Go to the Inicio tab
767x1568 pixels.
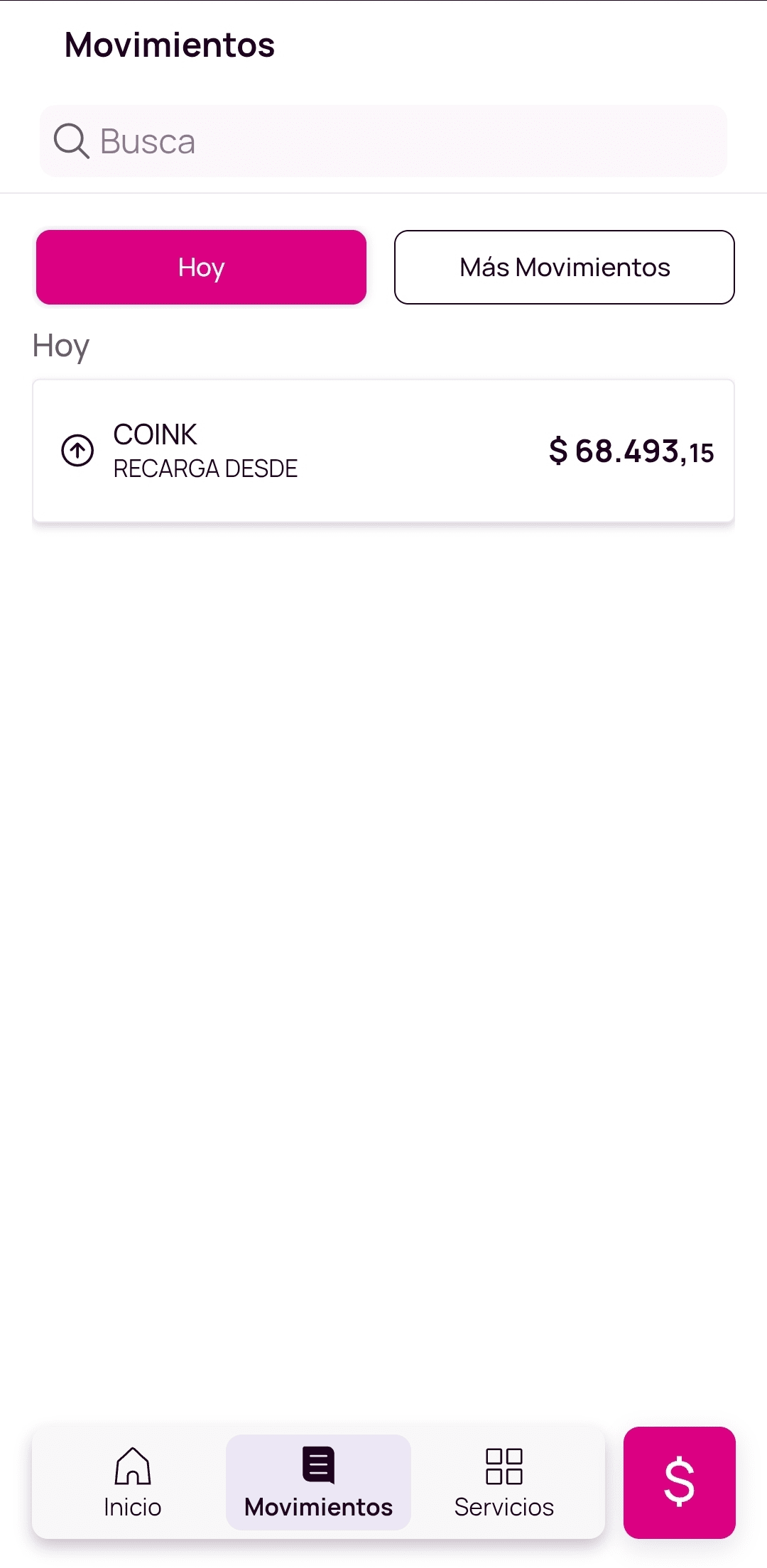coord(133,1482)
